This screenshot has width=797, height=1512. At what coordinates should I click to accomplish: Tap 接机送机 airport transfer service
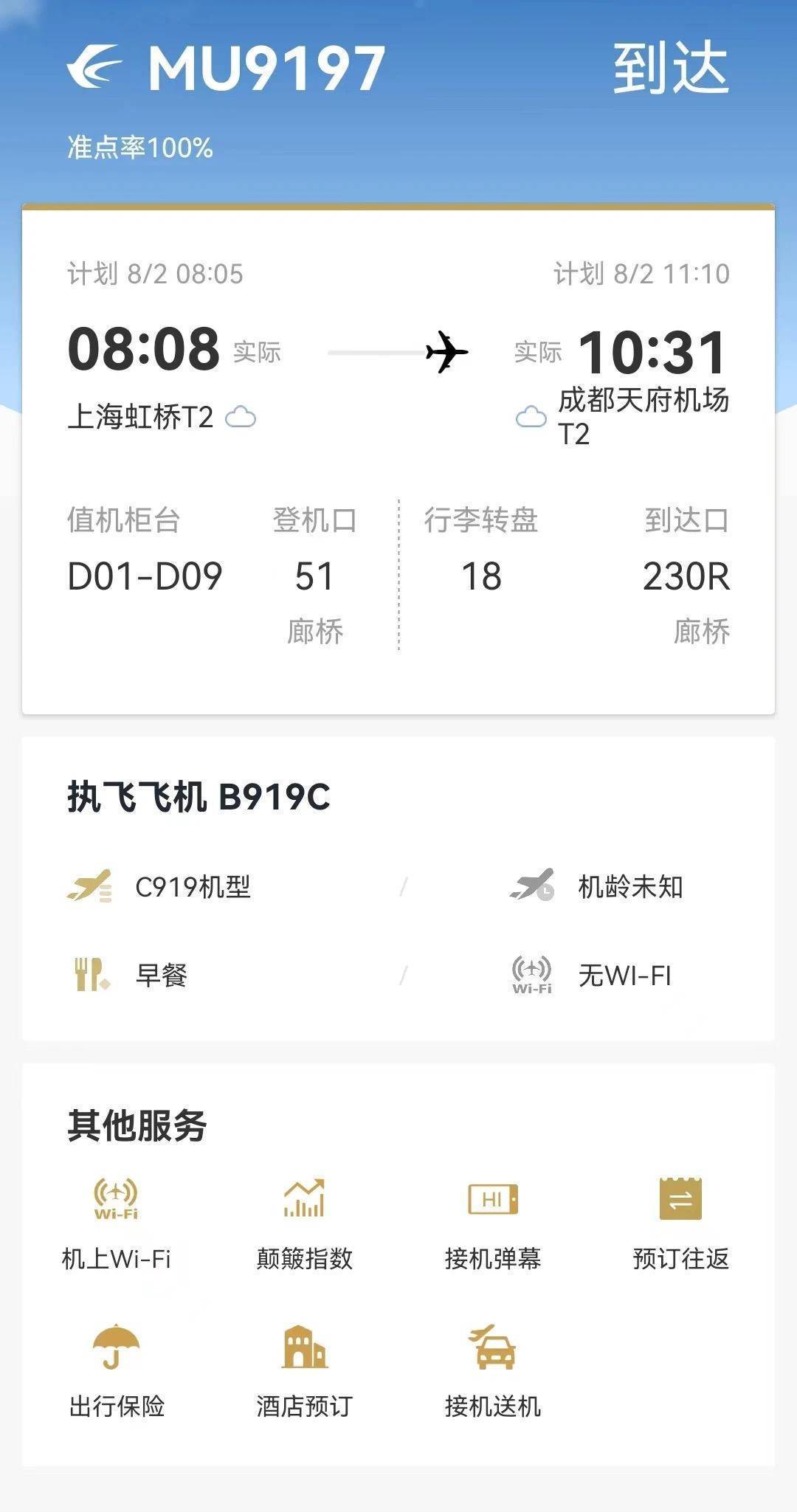pos(492,1373)
